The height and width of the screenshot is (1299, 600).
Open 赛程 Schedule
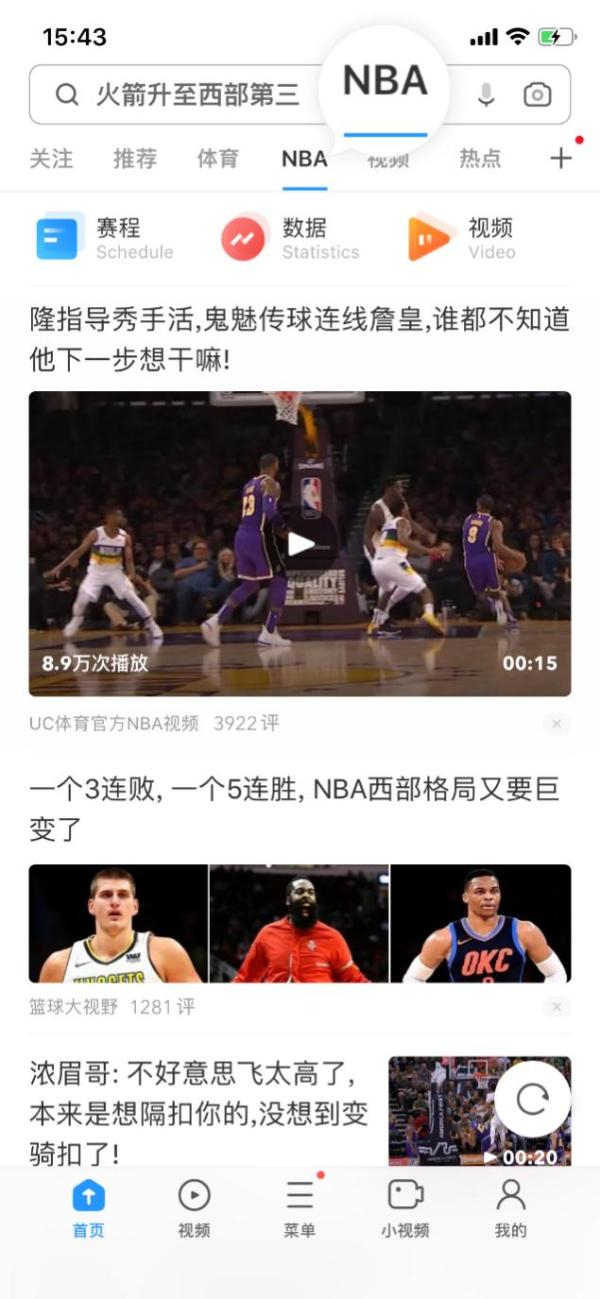[105, 238]
